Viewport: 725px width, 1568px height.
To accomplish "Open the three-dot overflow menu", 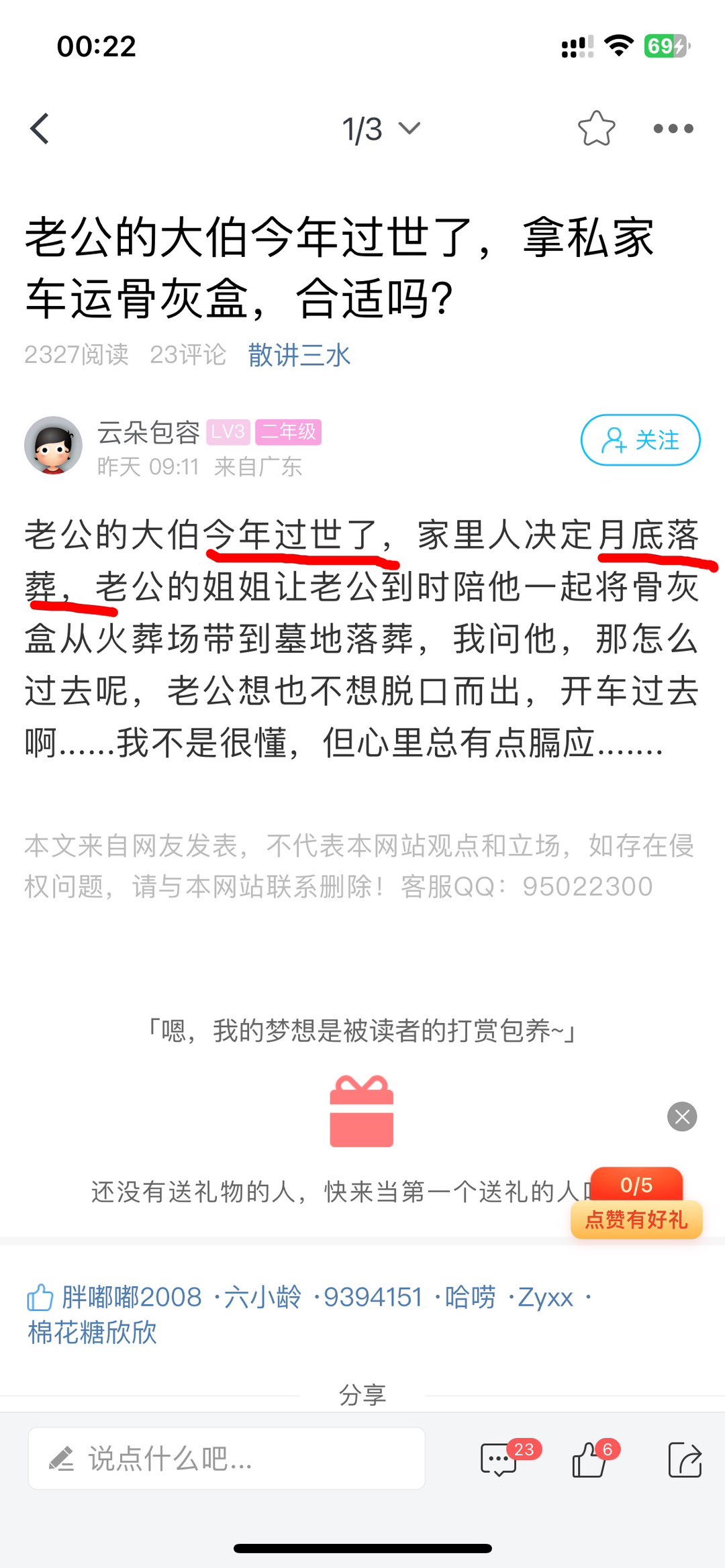I will click(673, 128).
